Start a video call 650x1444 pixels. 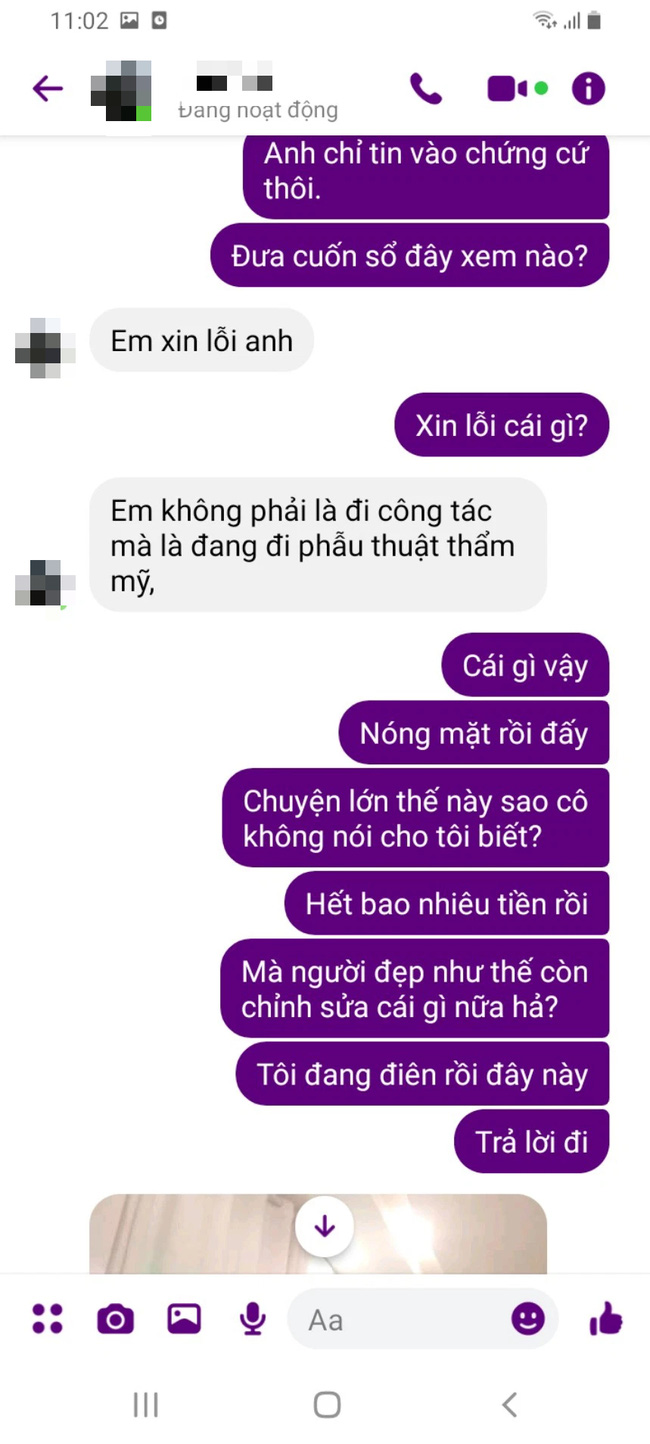[508, 89]
